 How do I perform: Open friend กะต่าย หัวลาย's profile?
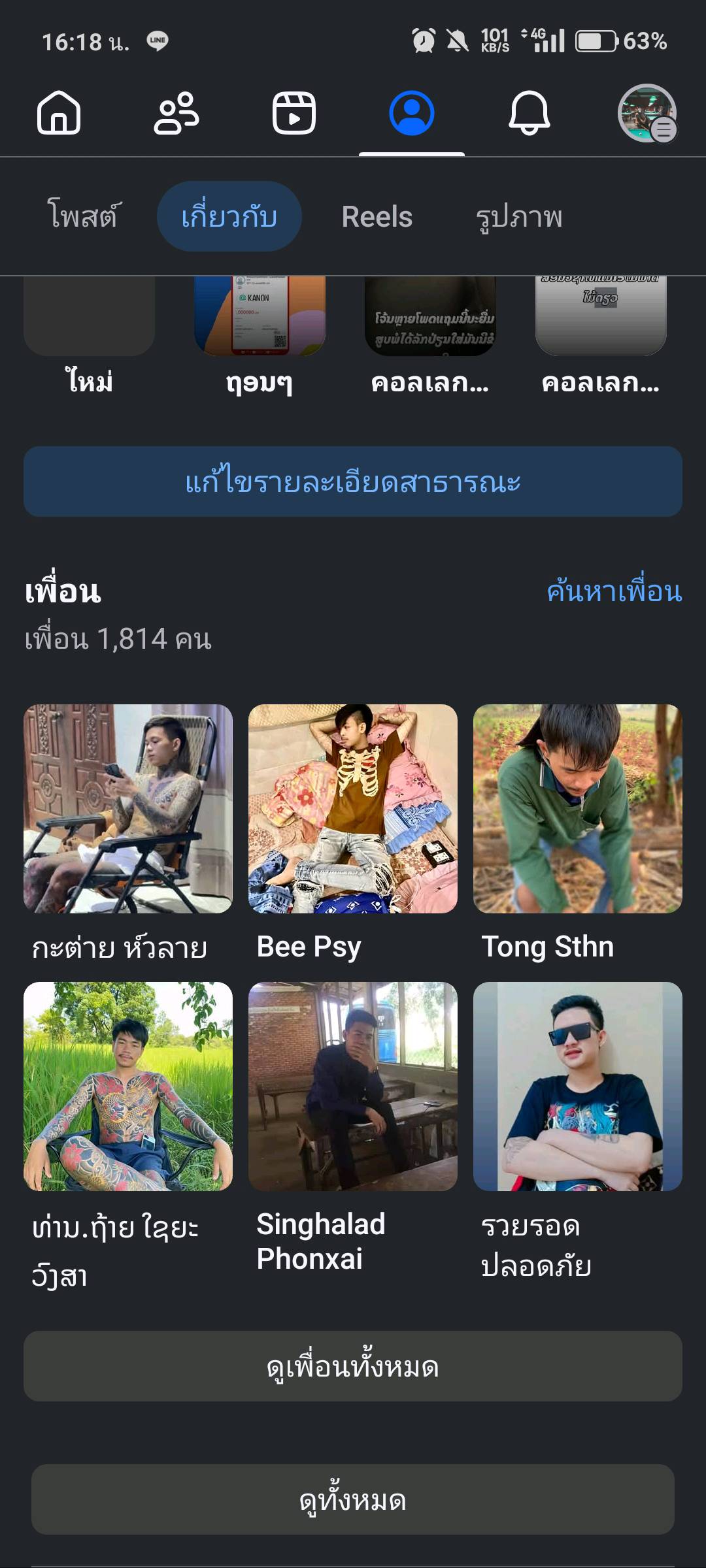tap(128, 809)
